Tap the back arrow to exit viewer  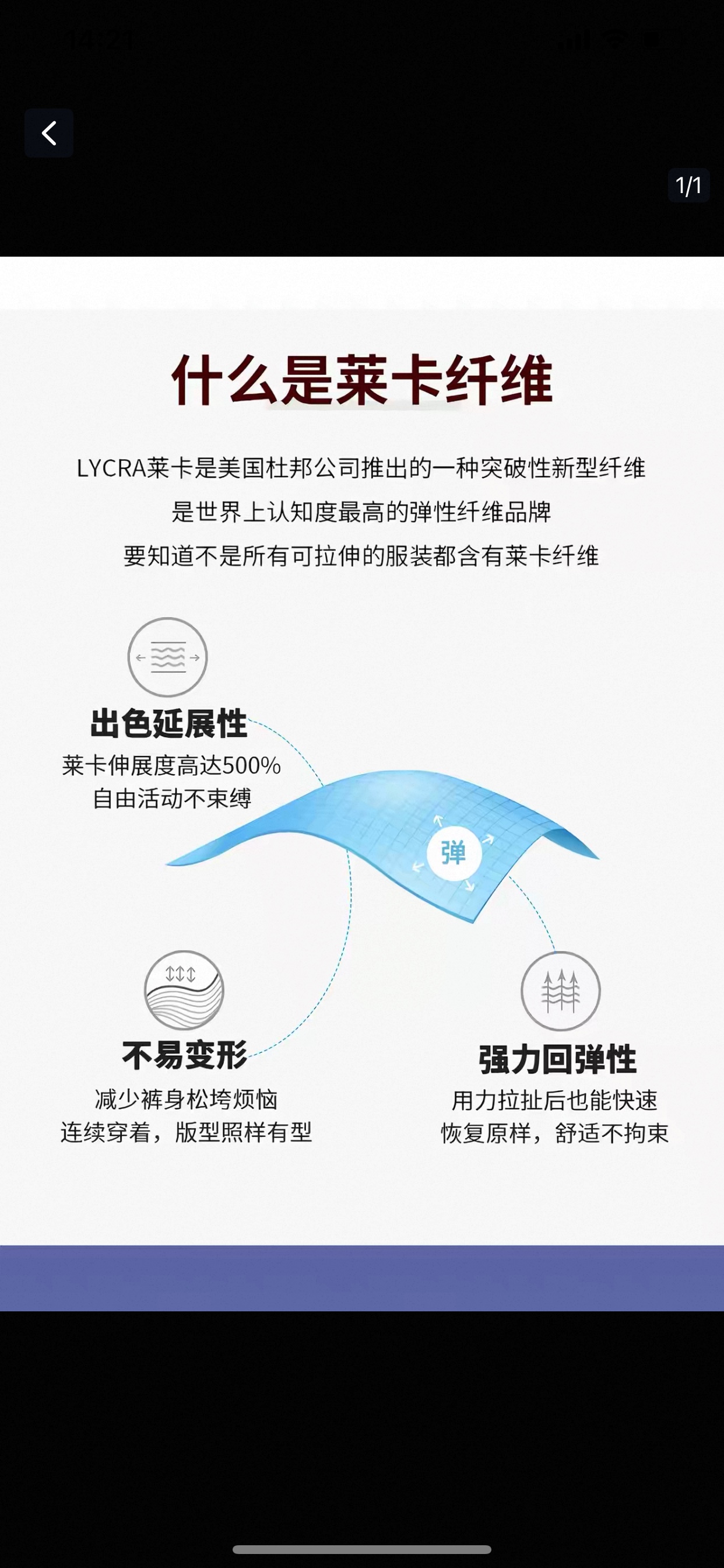pos(48,132)
